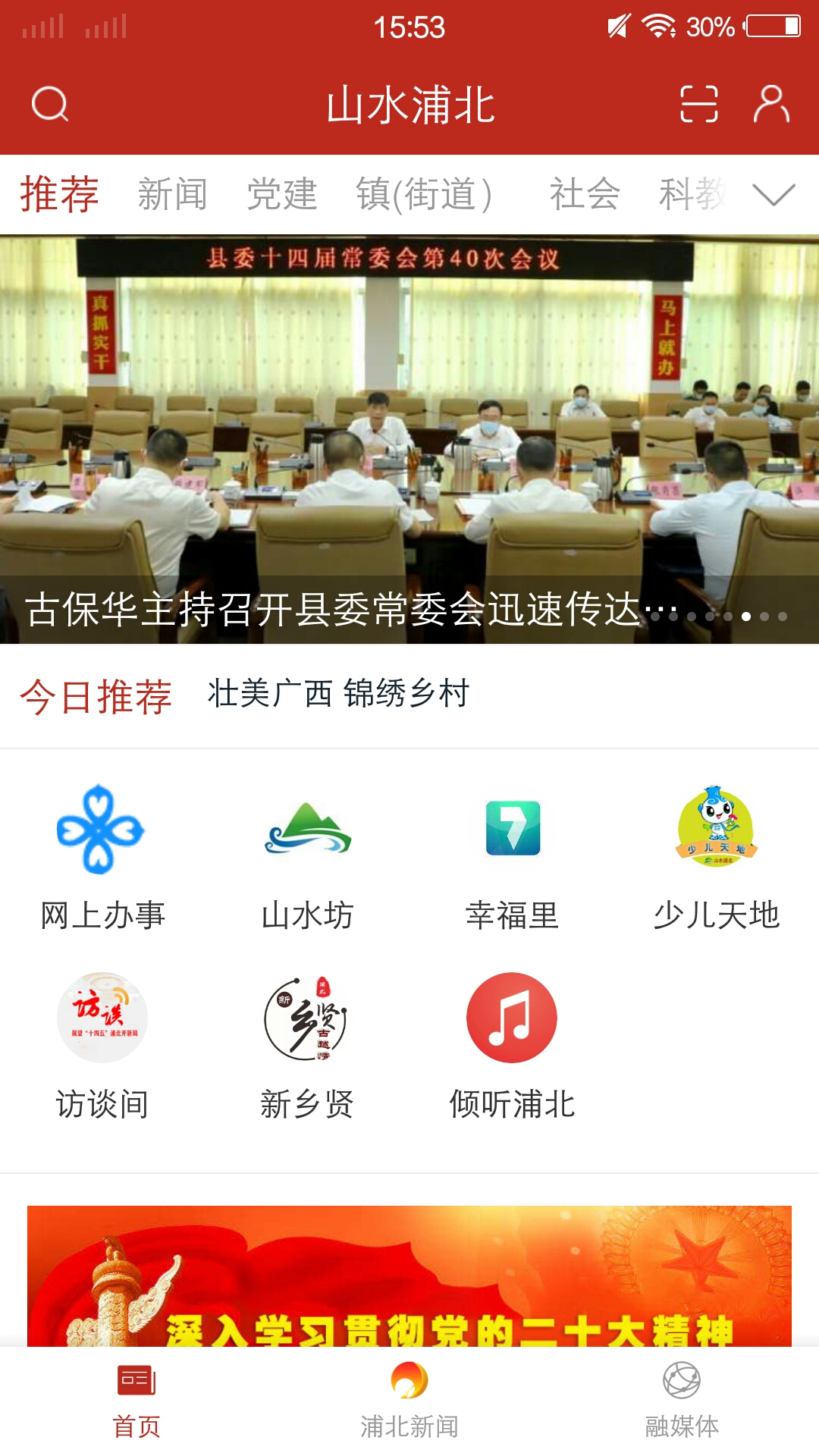Open the 社会 channel
The width and height of the screenshot is (819, 1456).
585,194
